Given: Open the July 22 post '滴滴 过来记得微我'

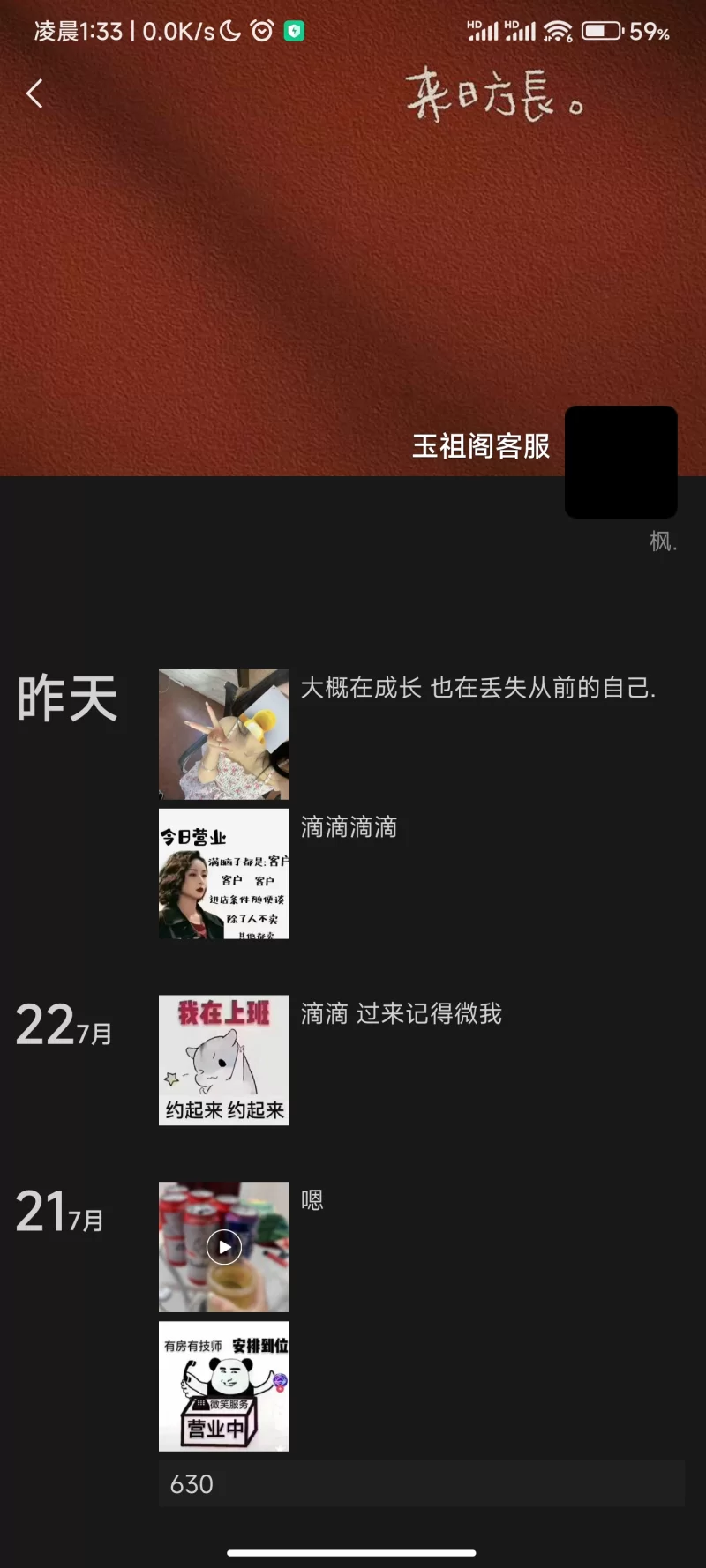Looking at the screenshot, I should click(x=224, y=1059).
